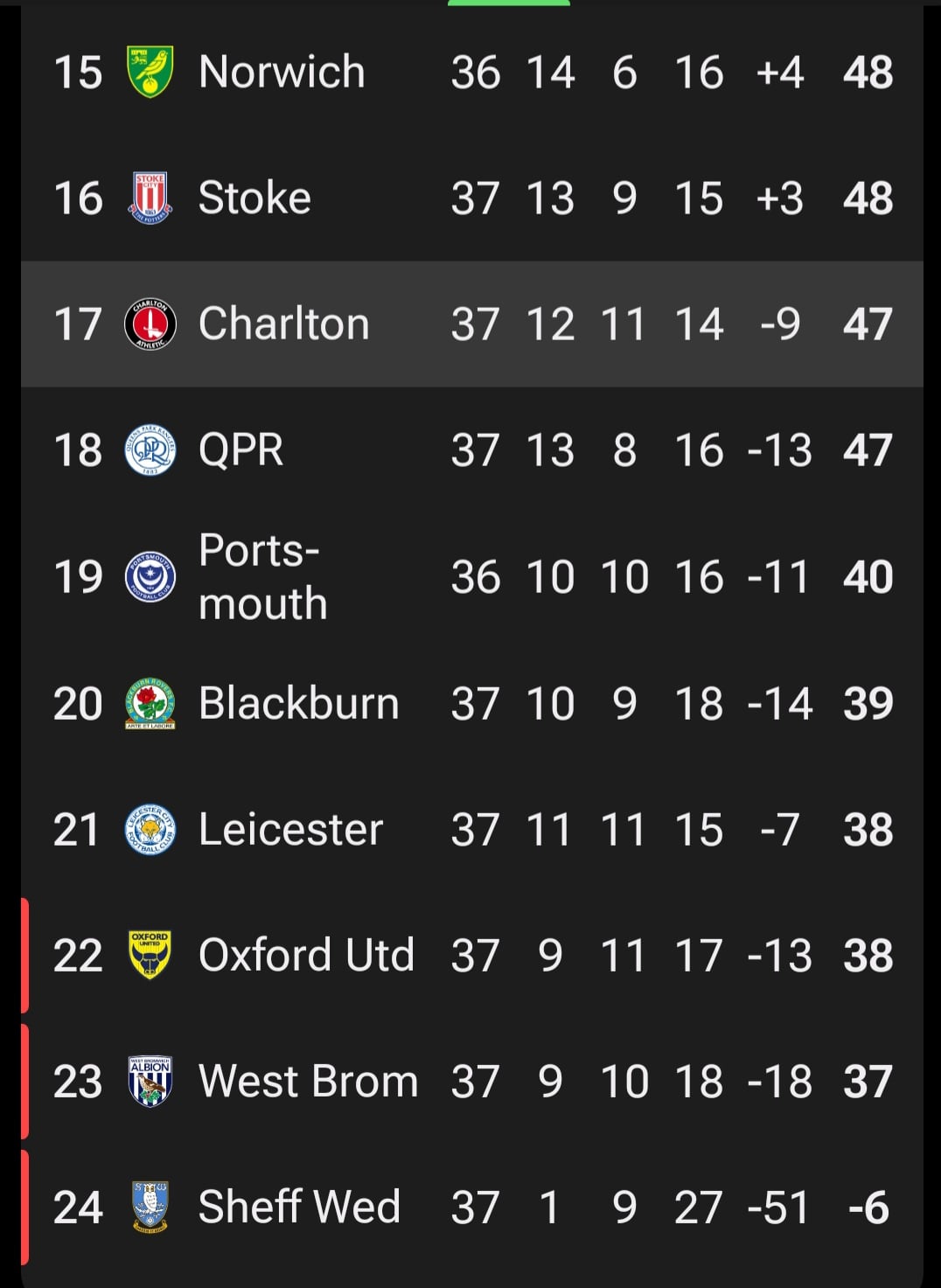Screen dimensions: 941x1288
Task: View Sheff Wed team info
Action: point(298,1208)
